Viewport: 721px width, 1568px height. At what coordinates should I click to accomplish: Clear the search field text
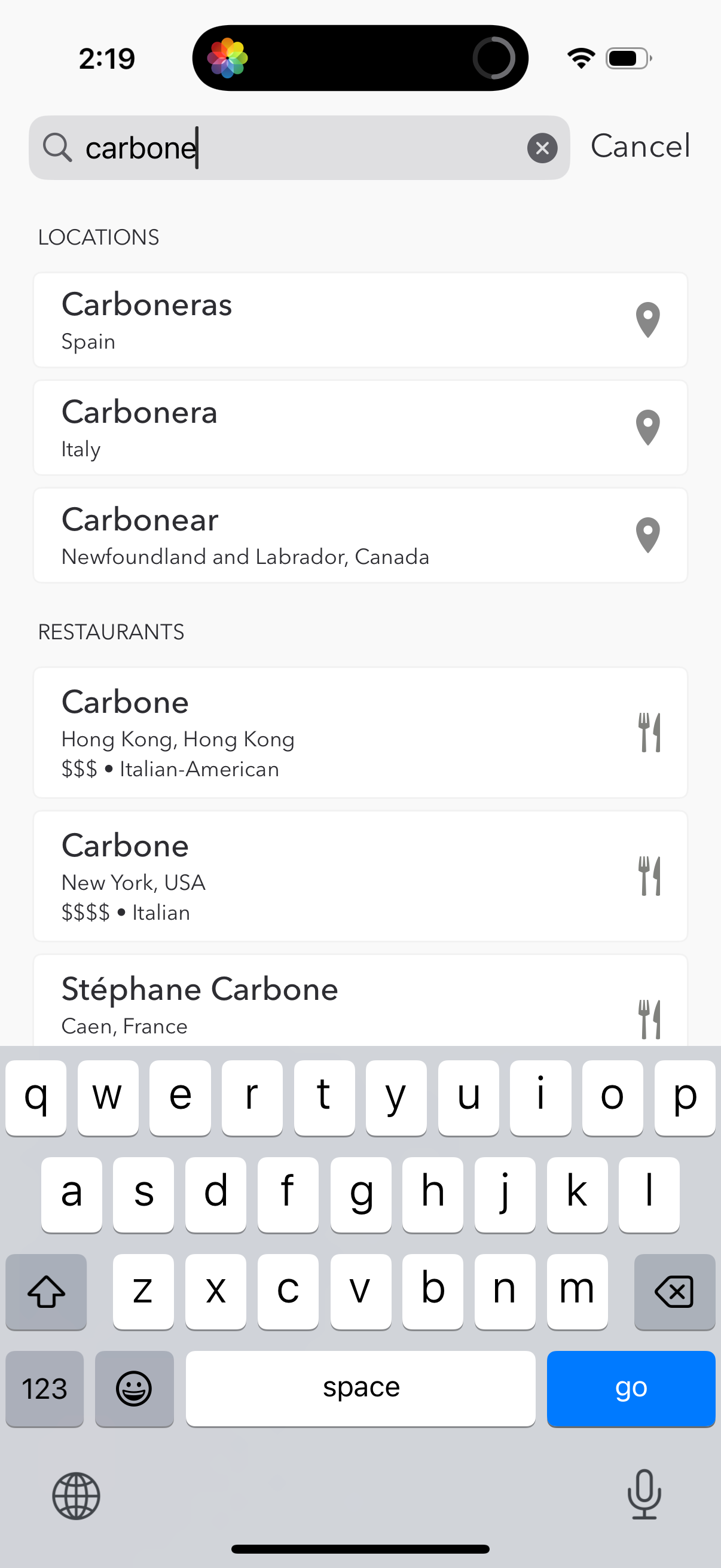pyautogui.click(x=543, y=147)
